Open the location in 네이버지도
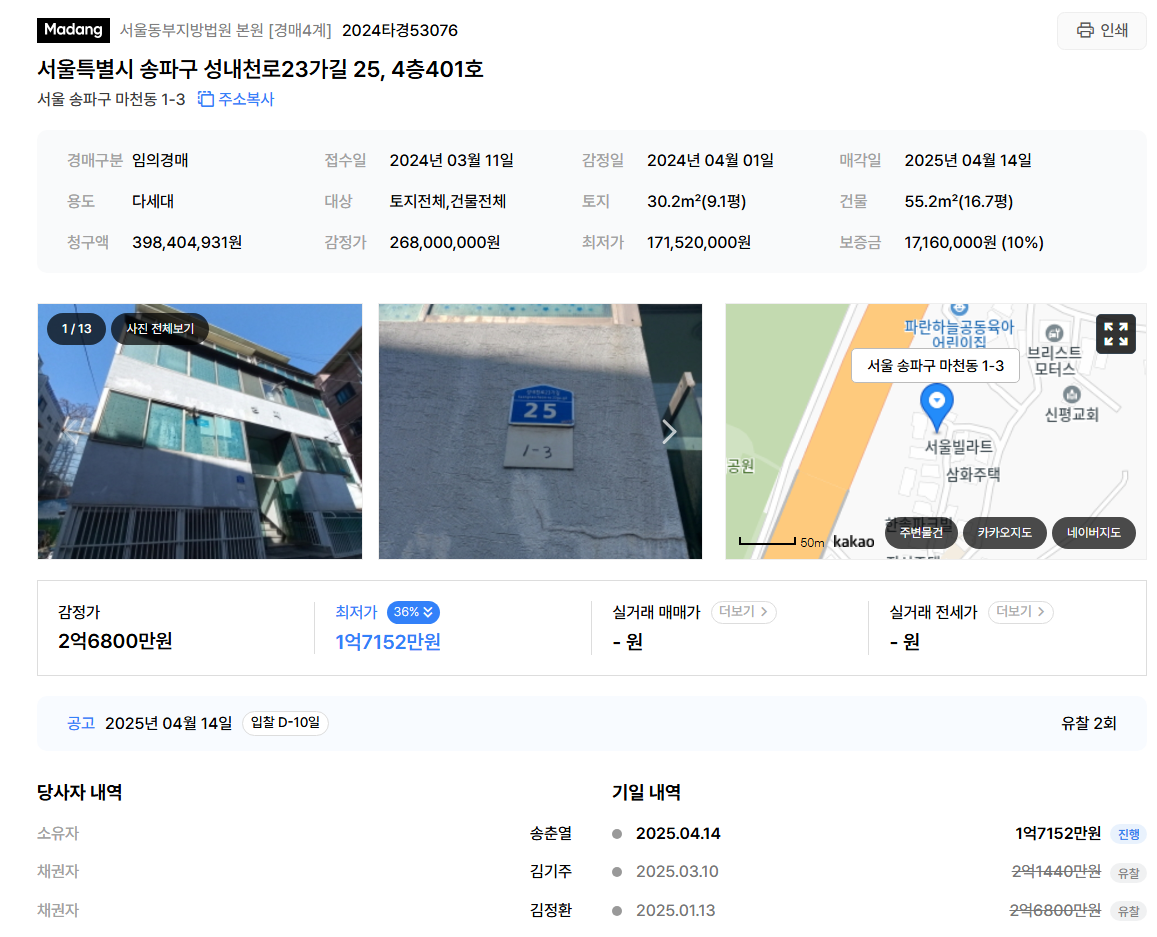Image resolution: width=1157 pixels, height=937 pixels. coord(1093,533)
